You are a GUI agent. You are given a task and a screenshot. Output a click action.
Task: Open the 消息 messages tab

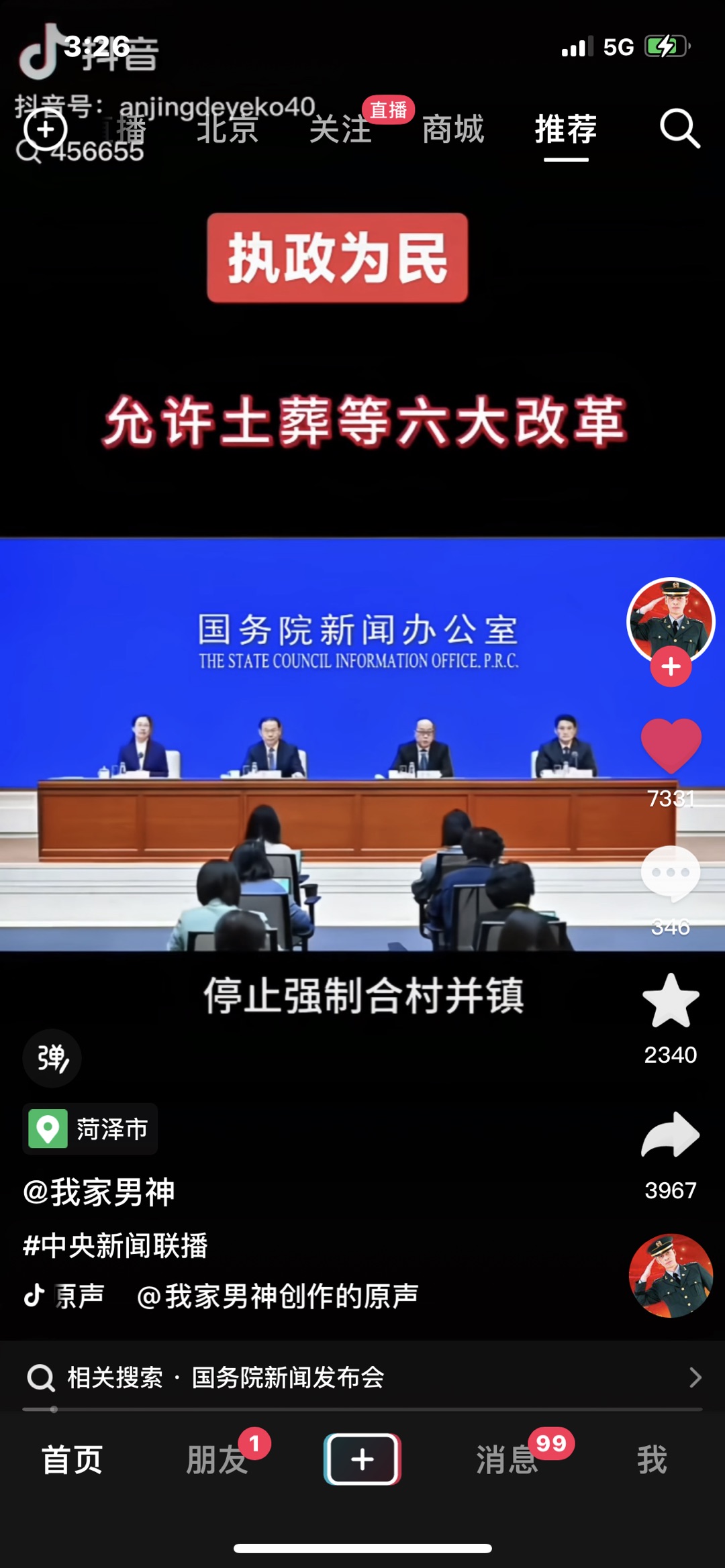[507, 1460]
